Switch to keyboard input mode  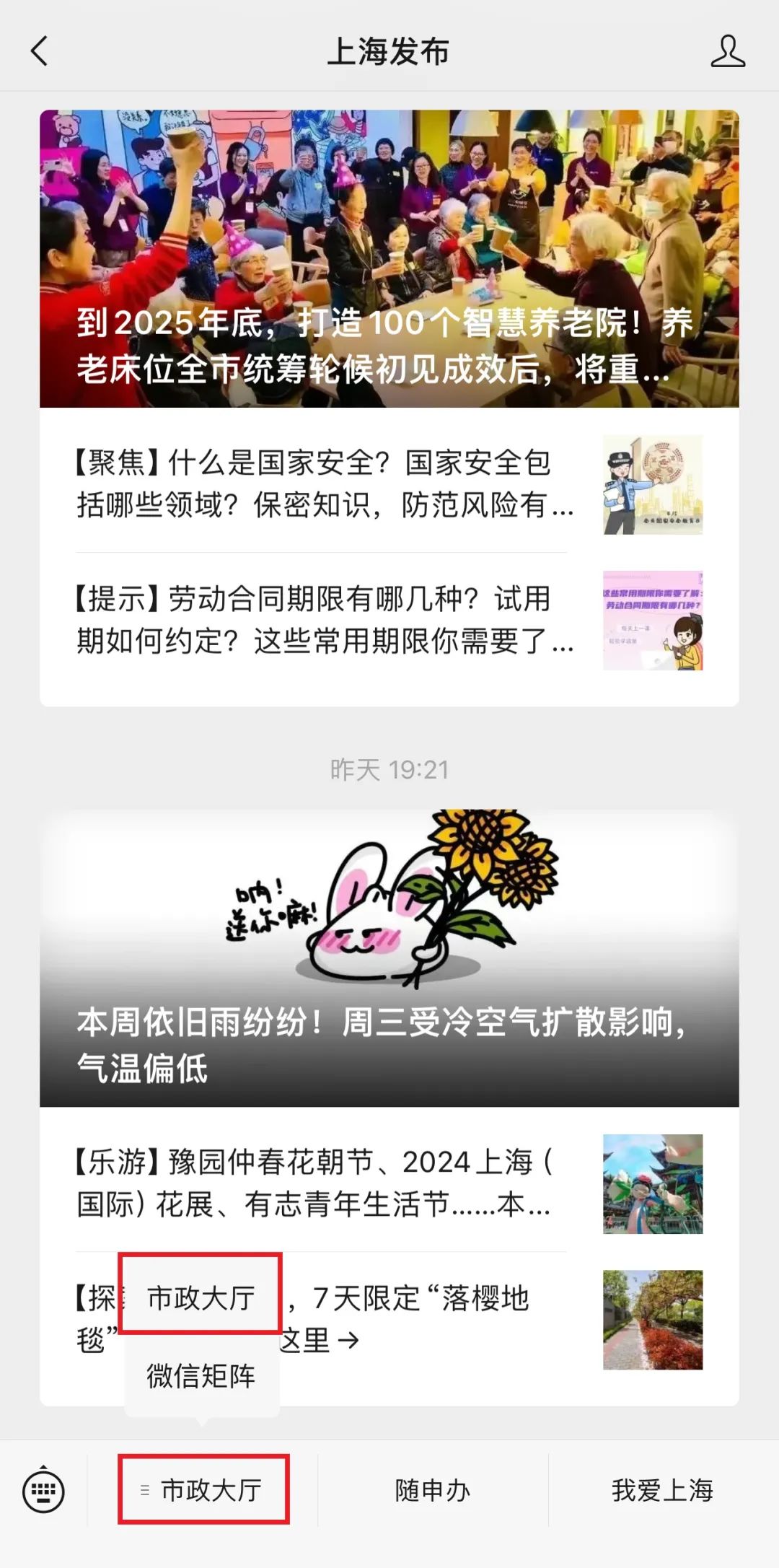click(x=43, y=1490)
